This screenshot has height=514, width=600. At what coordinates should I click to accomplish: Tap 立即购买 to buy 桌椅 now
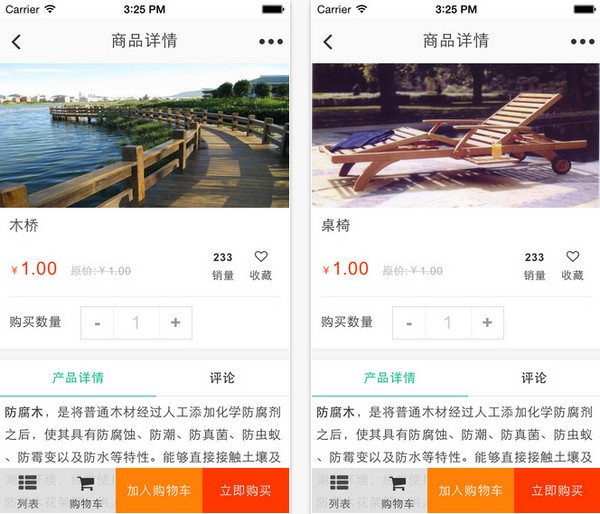click(x=557, y=491)
